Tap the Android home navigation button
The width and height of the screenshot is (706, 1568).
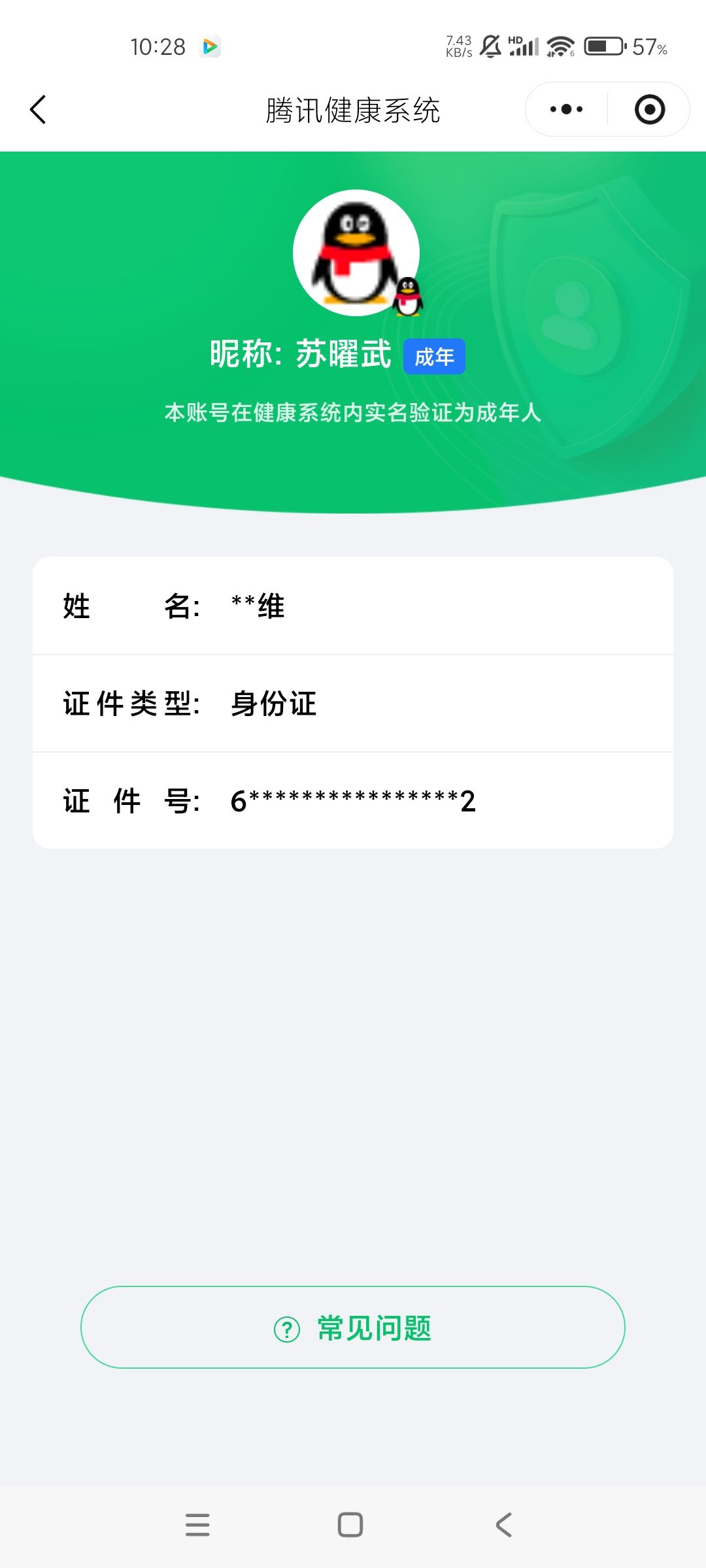coord(351,1524)
